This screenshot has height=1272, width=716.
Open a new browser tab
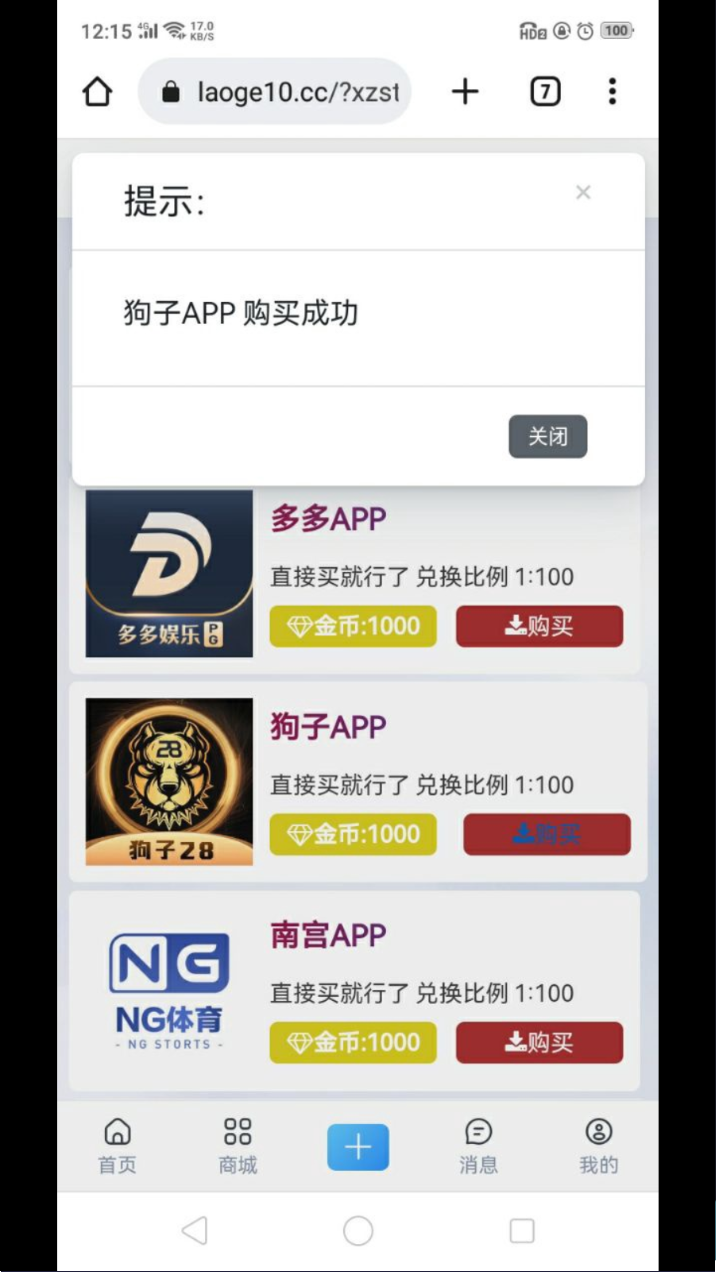point(465,92)
